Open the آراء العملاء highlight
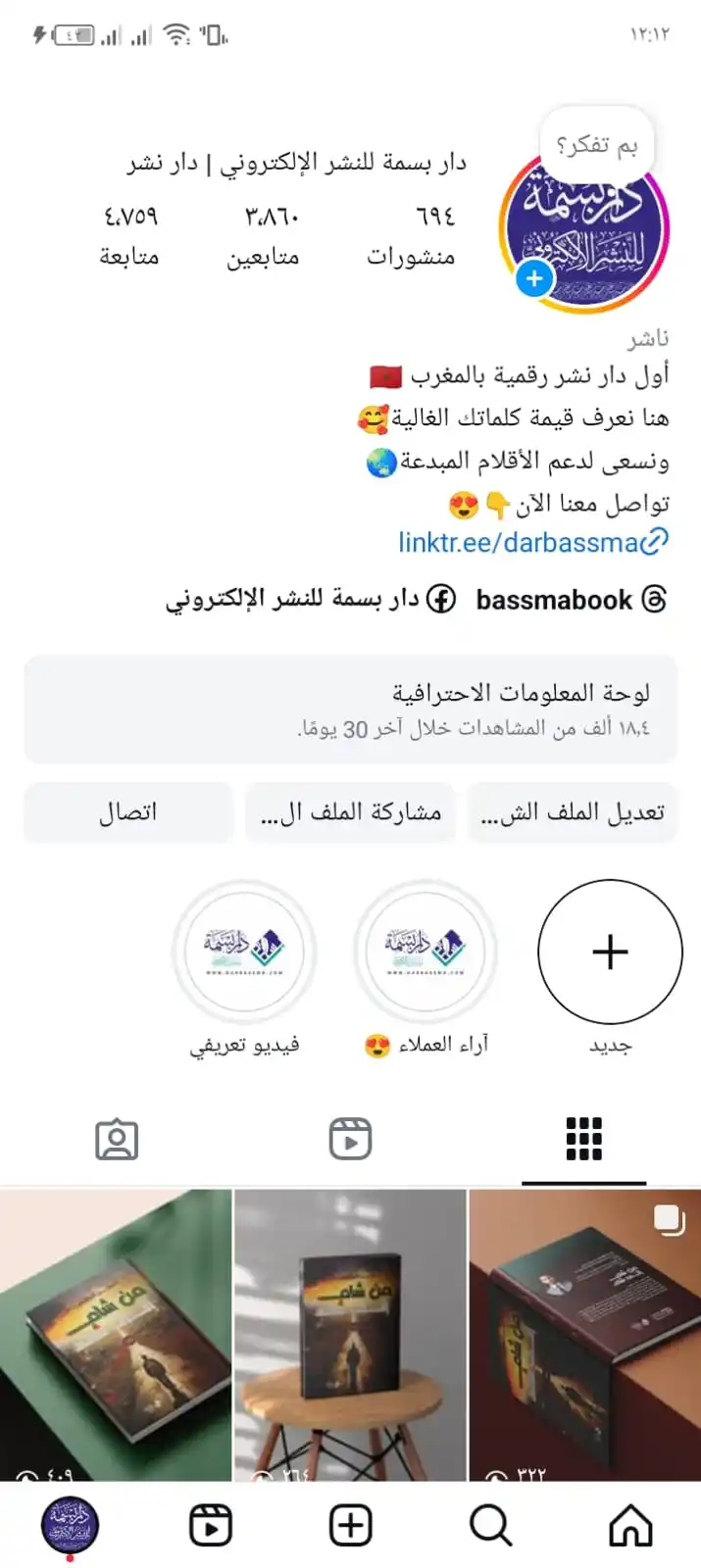 click(426, 952)
